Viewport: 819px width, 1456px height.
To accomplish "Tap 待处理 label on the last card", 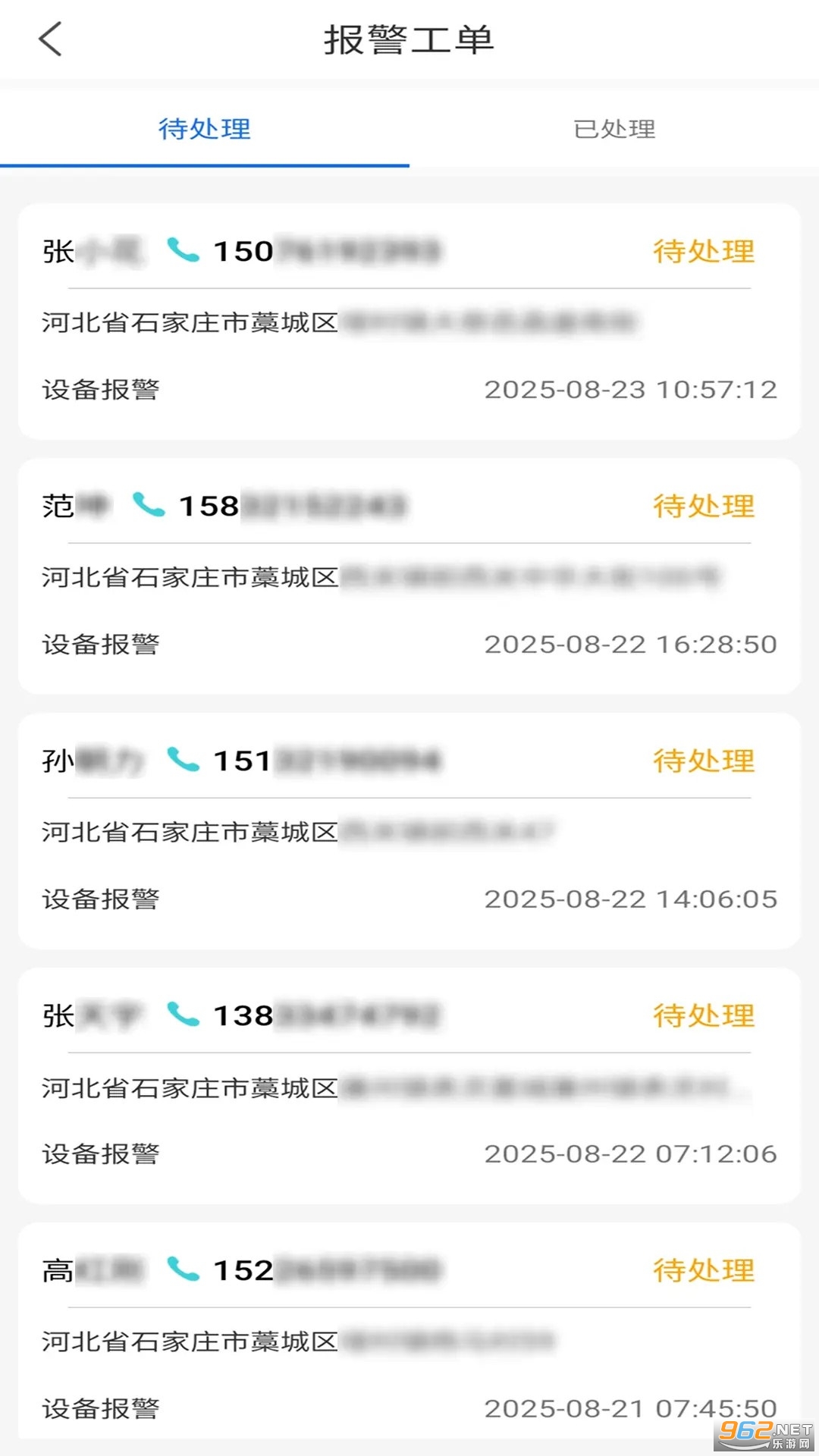I will click(x=703, y=1269).
